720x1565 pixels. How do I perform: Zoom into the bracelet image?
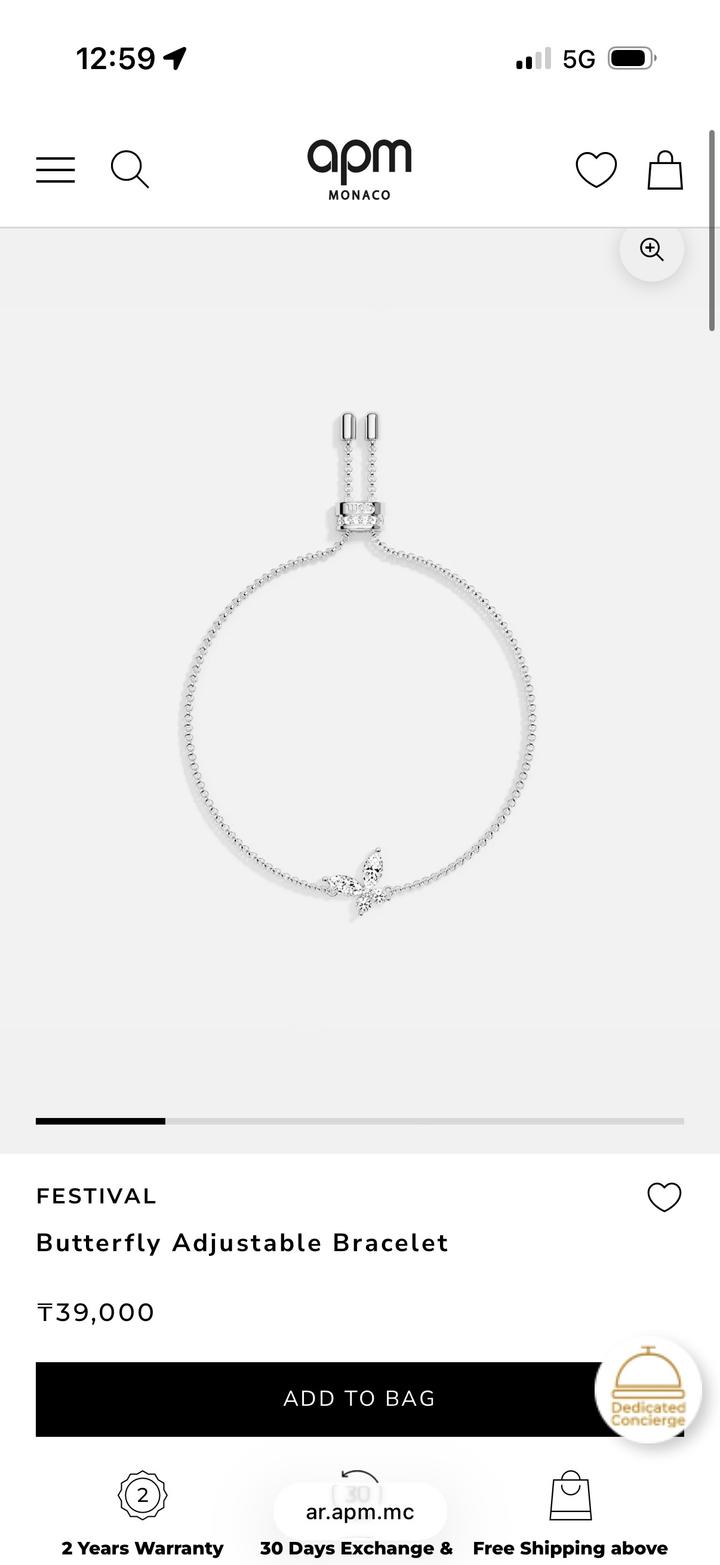pos(652,249)
